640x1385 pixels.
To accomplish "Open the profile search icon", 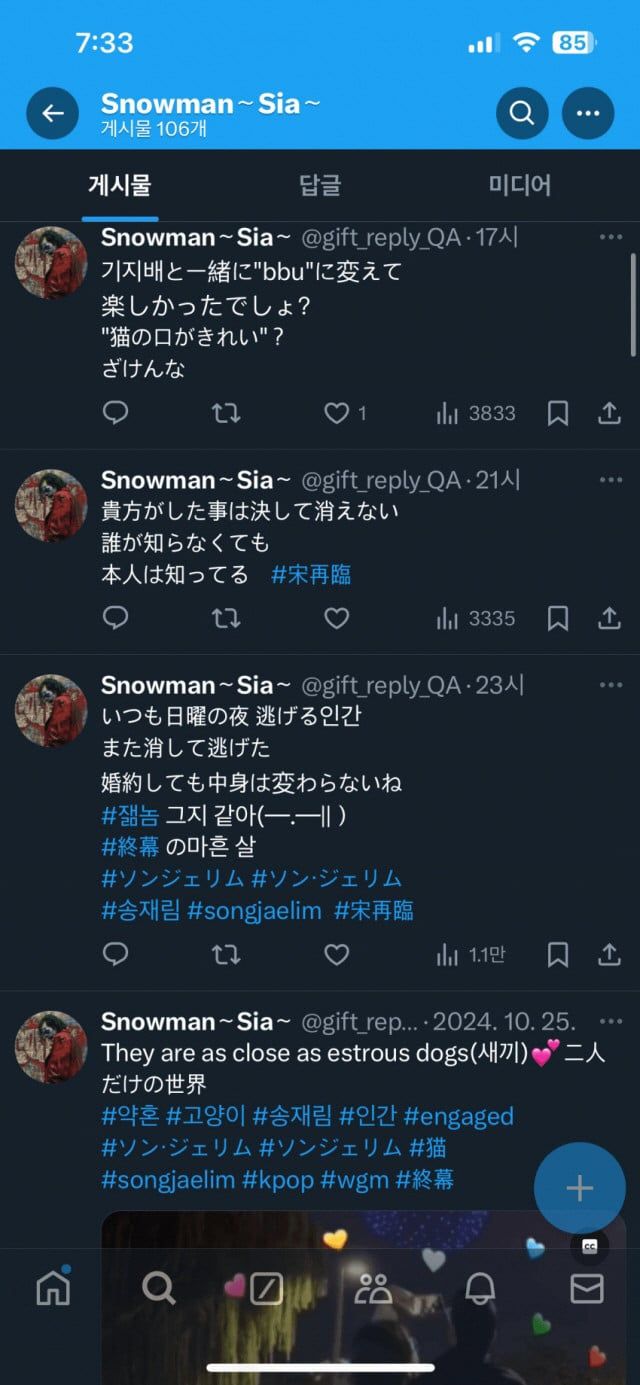I will pos(522,113).
